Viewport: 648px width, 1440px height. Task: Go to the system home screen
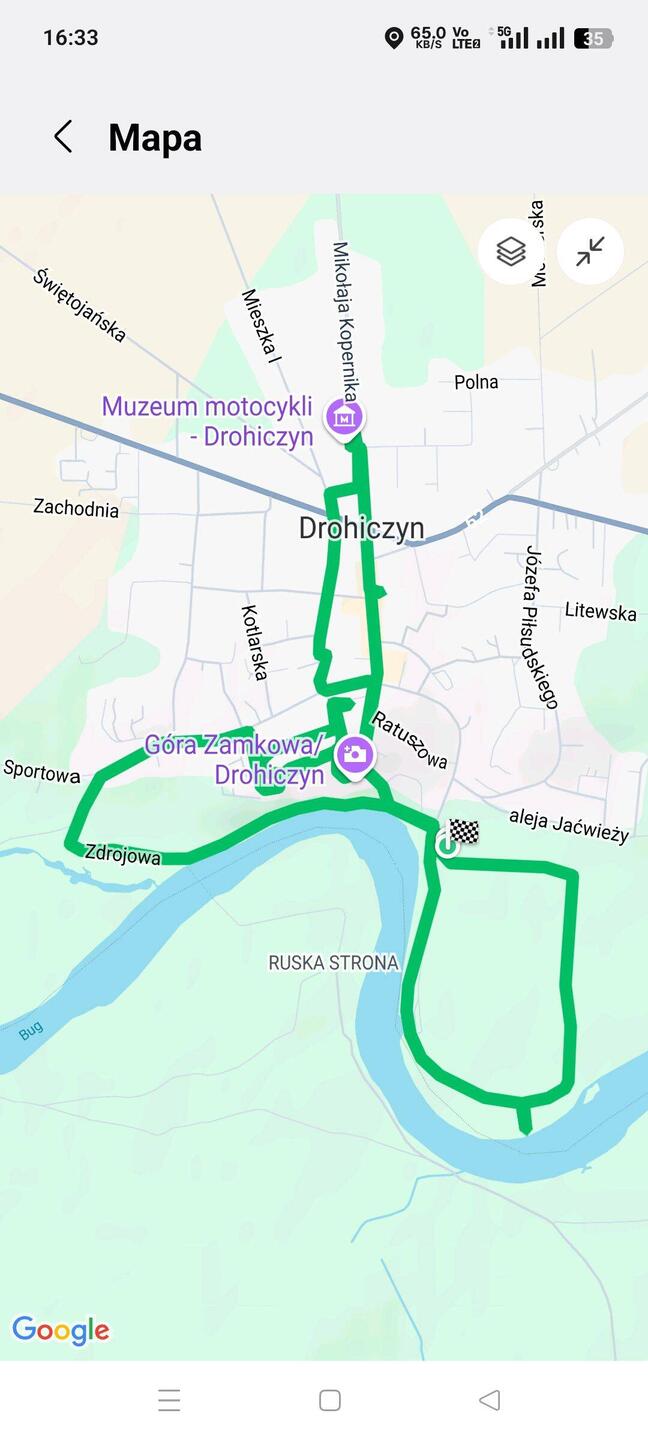tap(330, 1400)
